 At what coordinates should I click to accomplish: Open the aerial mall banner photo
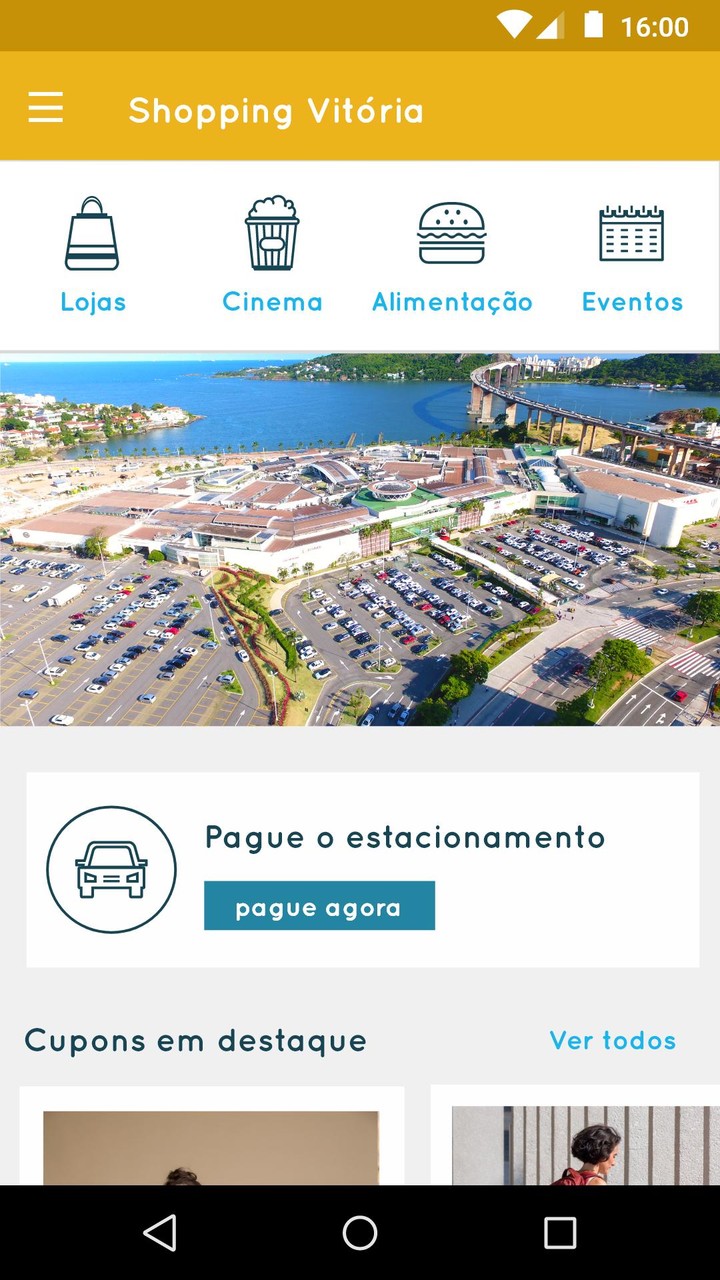(360, 539)
